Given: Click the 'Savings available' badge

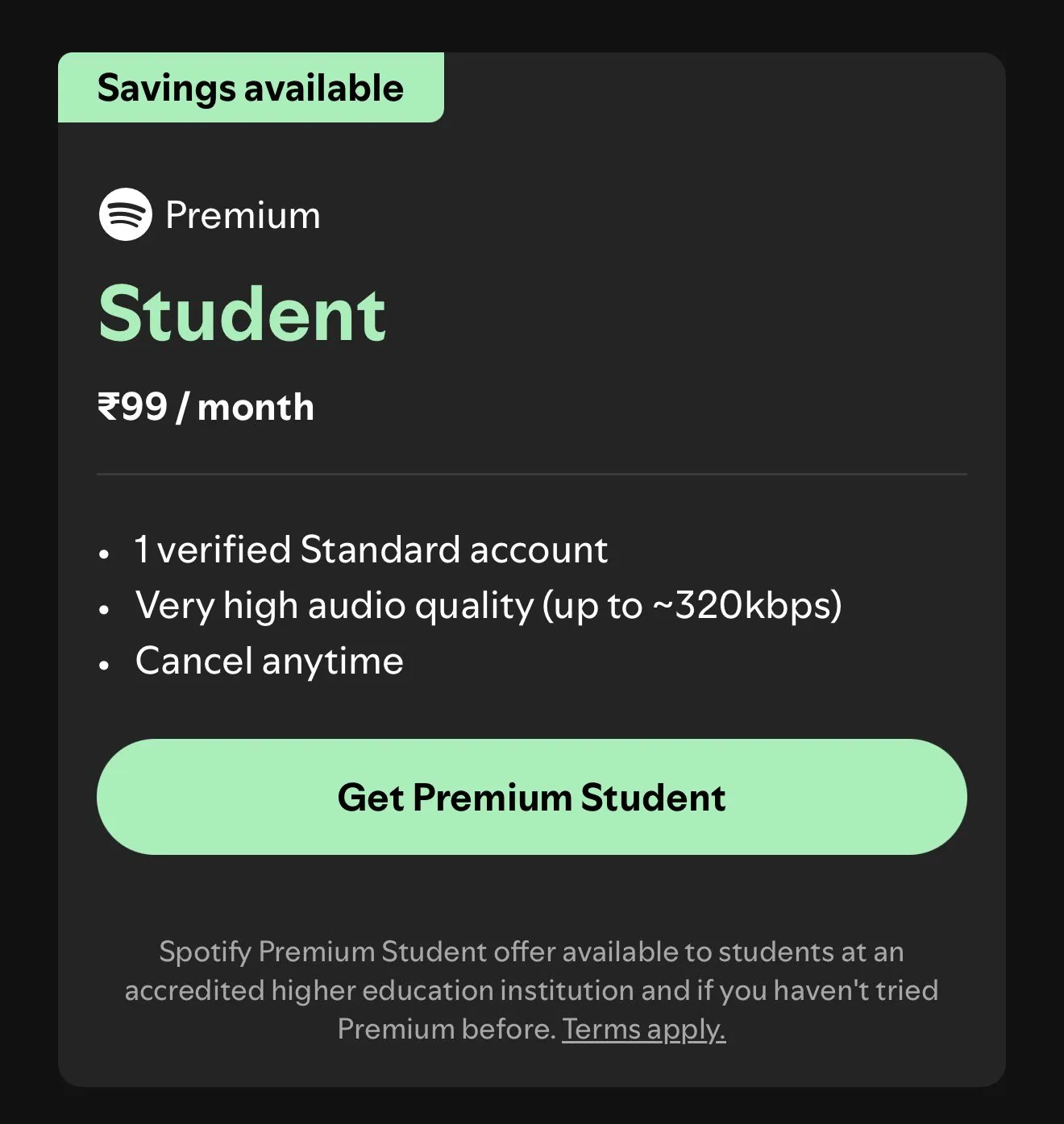Looking at the screenshot, I should tap(250, 87).
